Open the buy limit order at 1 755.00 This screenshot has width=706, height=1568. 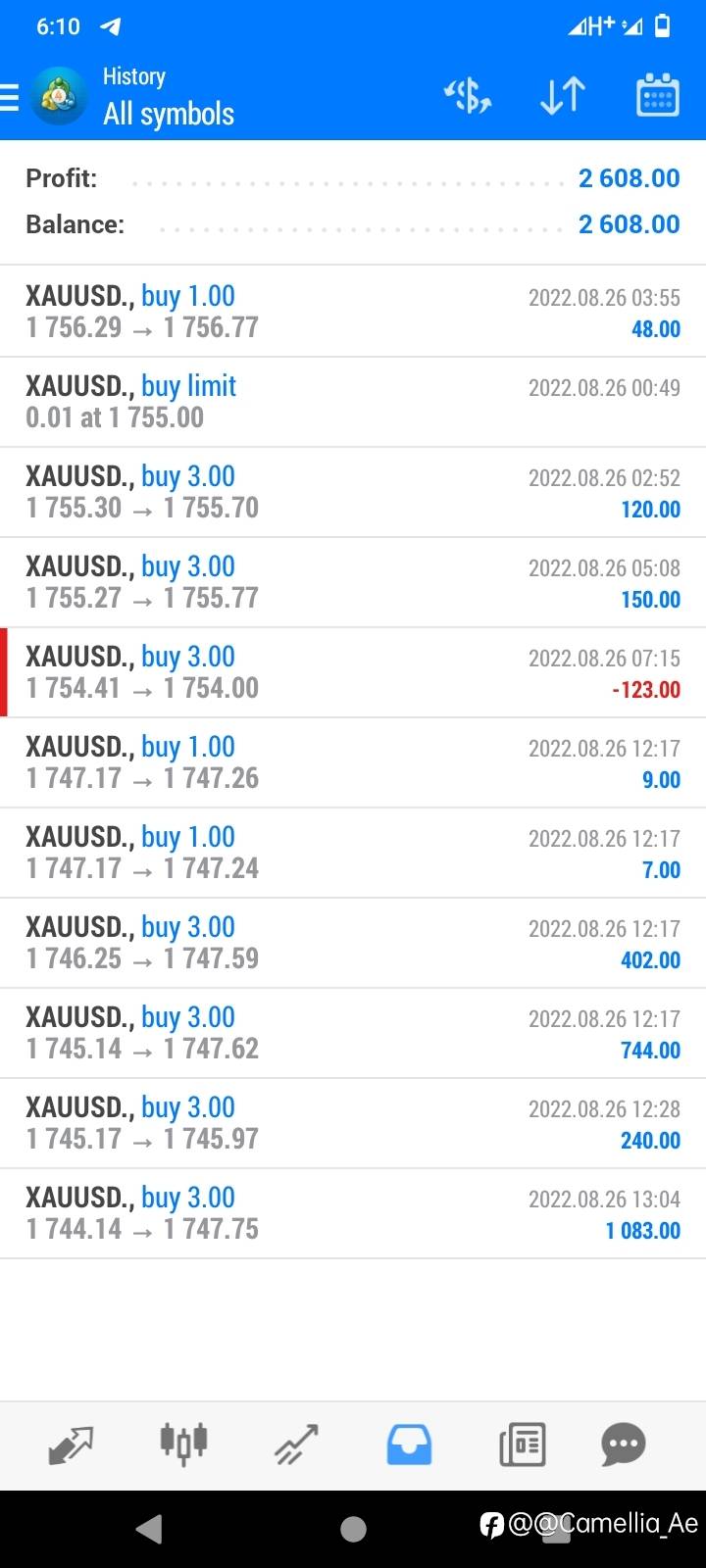pos(353,402)
